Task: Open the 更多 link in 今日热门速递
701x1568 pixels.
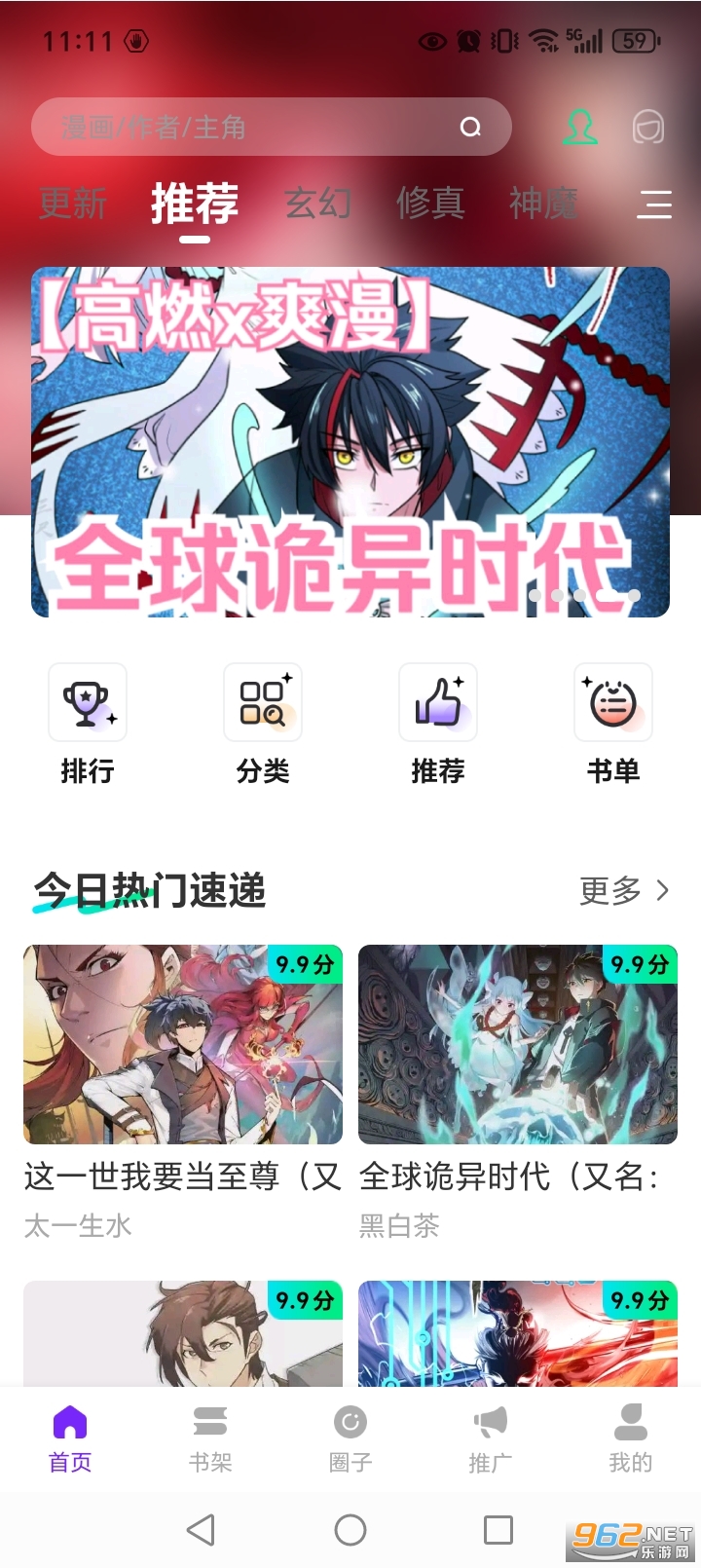Action: (611, 889)
